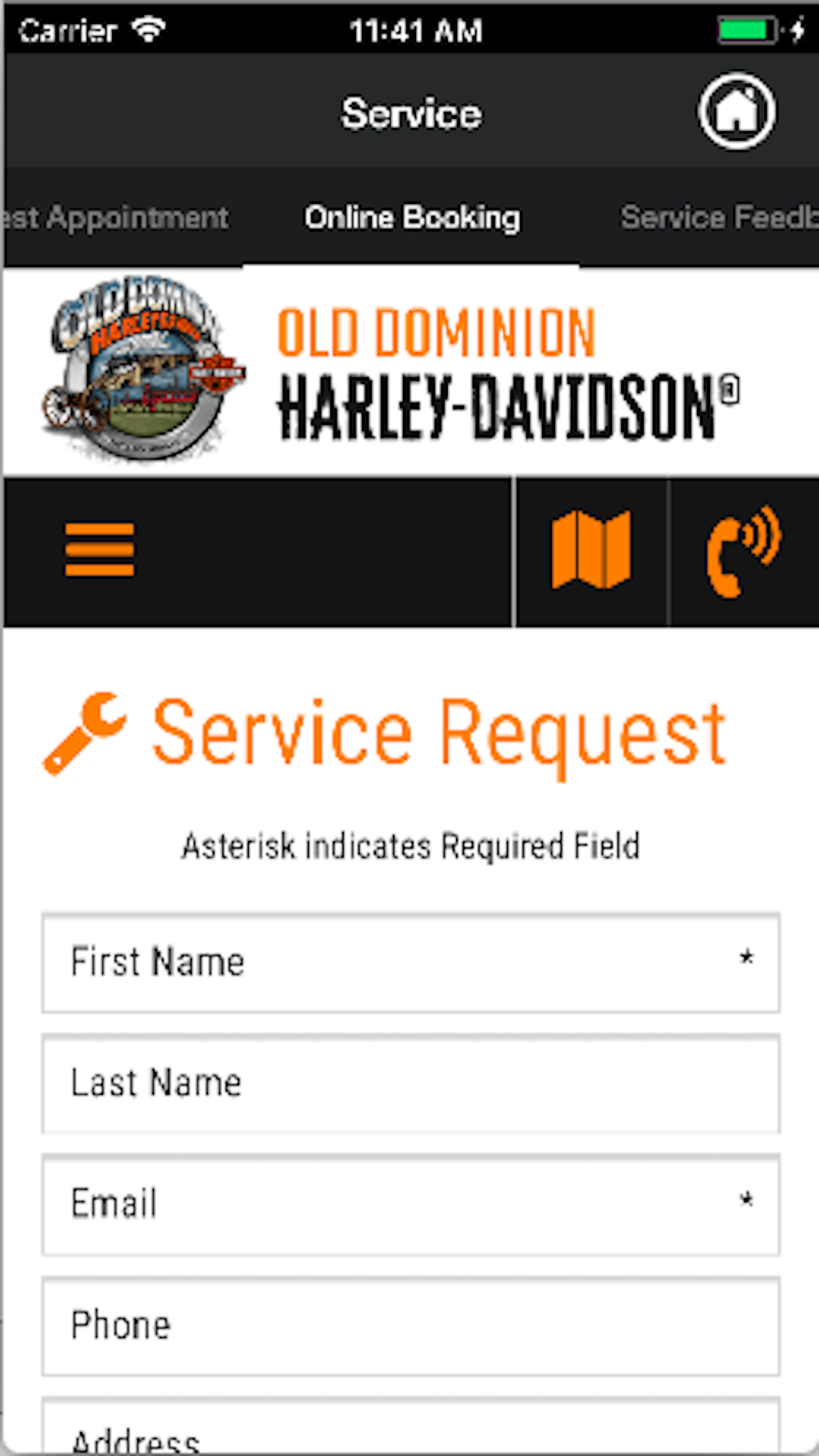Viewport: 819px width, 1456px height.
Task: Select the Online Booking tab
Action: click(412, 218)
